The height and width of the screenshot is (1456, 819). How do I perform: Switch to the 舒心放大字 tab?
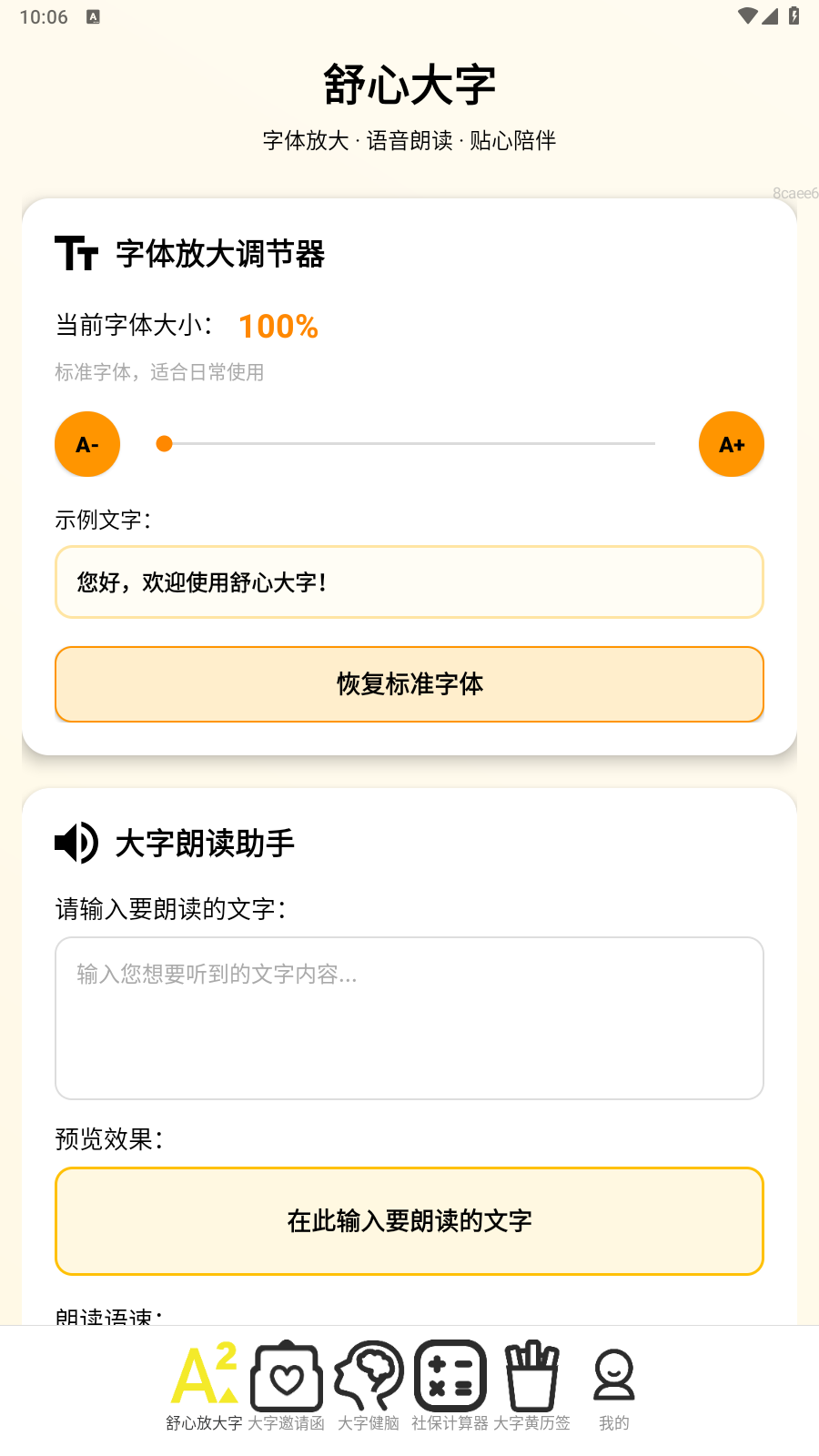pyautogui.click(x=205, y=1385)
